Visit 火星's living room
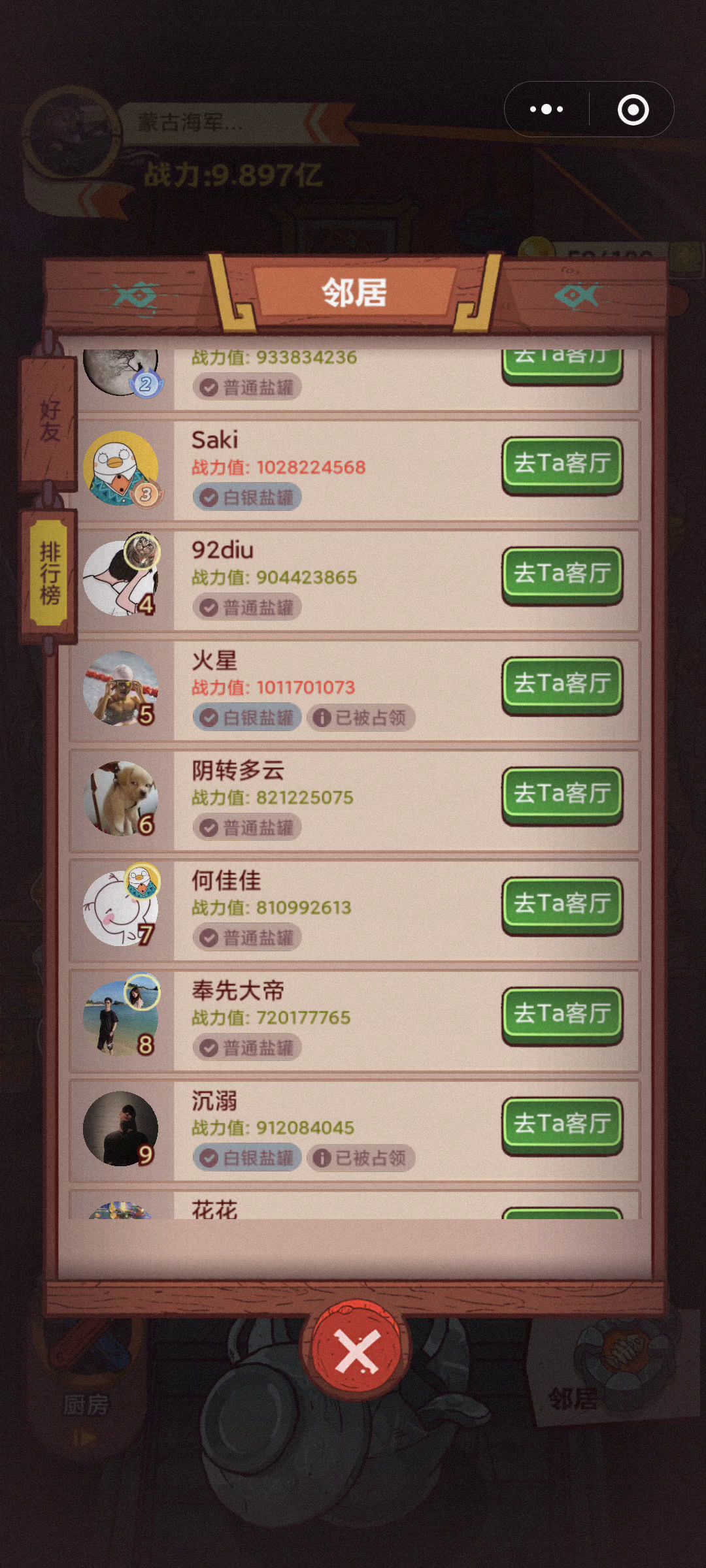The width and height of the screenshot is (706, 1568). [562, 684]
